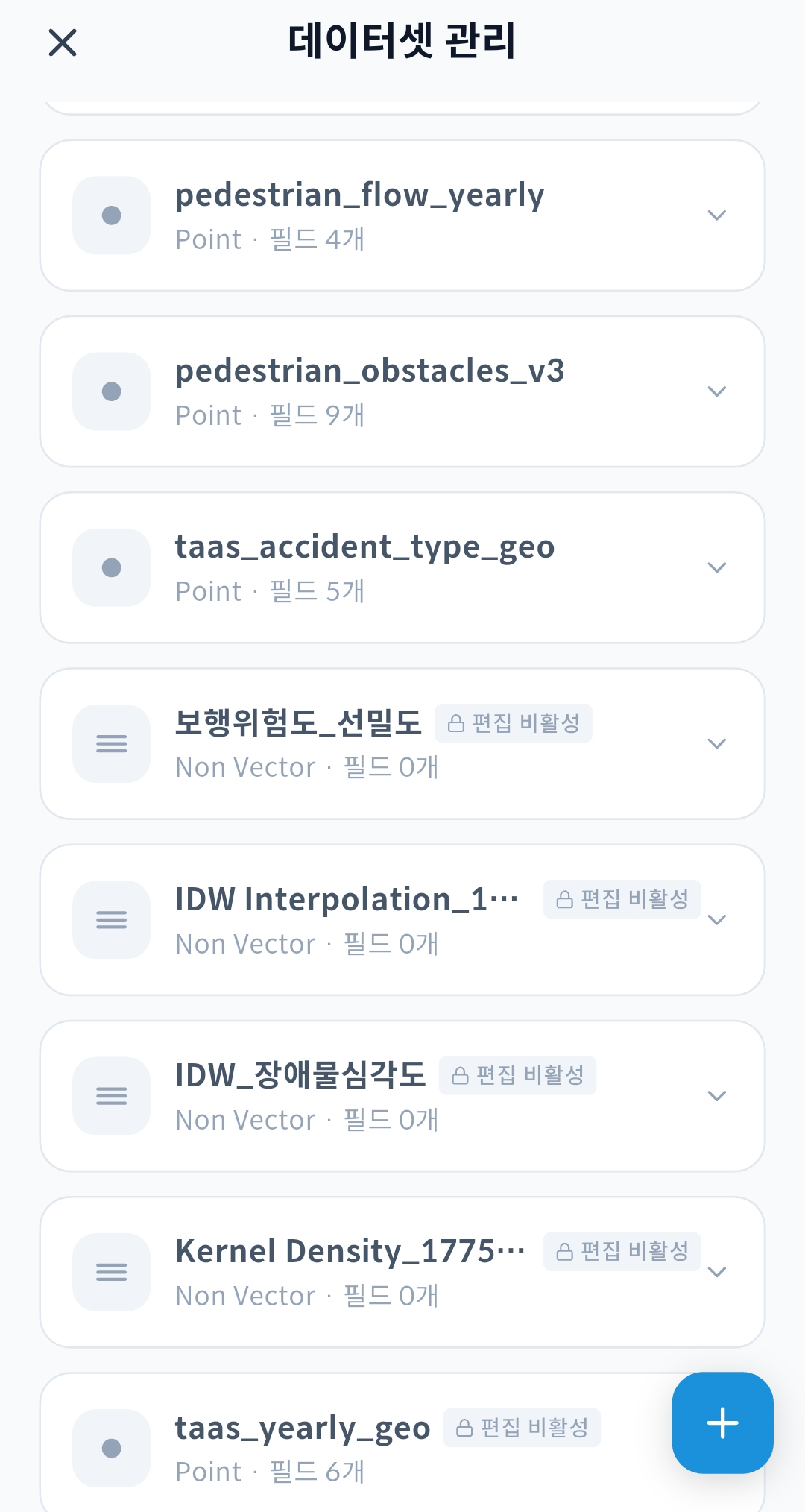This screenshot has height=1512, width=805.
Task: Click the lock icon on 보행위험도_선밀도 badge
Action: click(457, 722)
